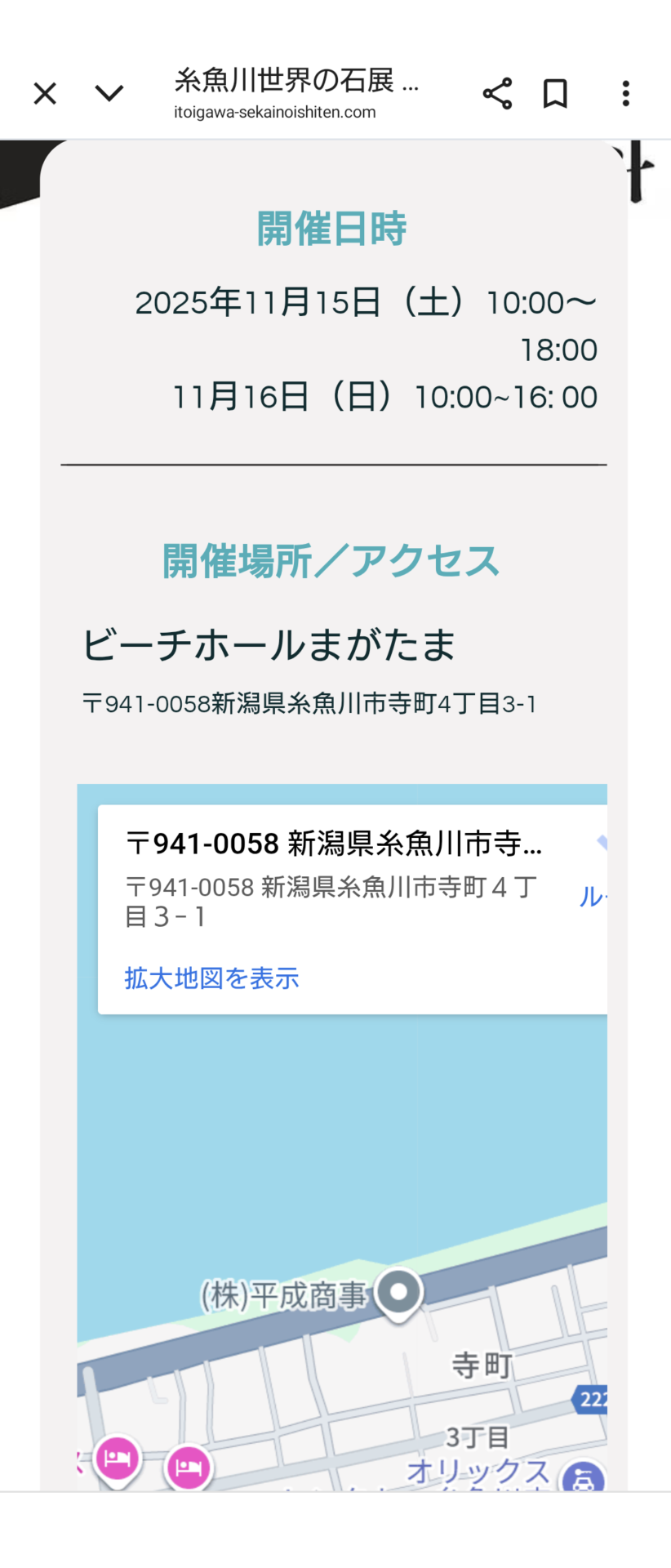Open the three-dot overflow menu
Viewport: 671px width, 1568px height.
pos(625,94)
